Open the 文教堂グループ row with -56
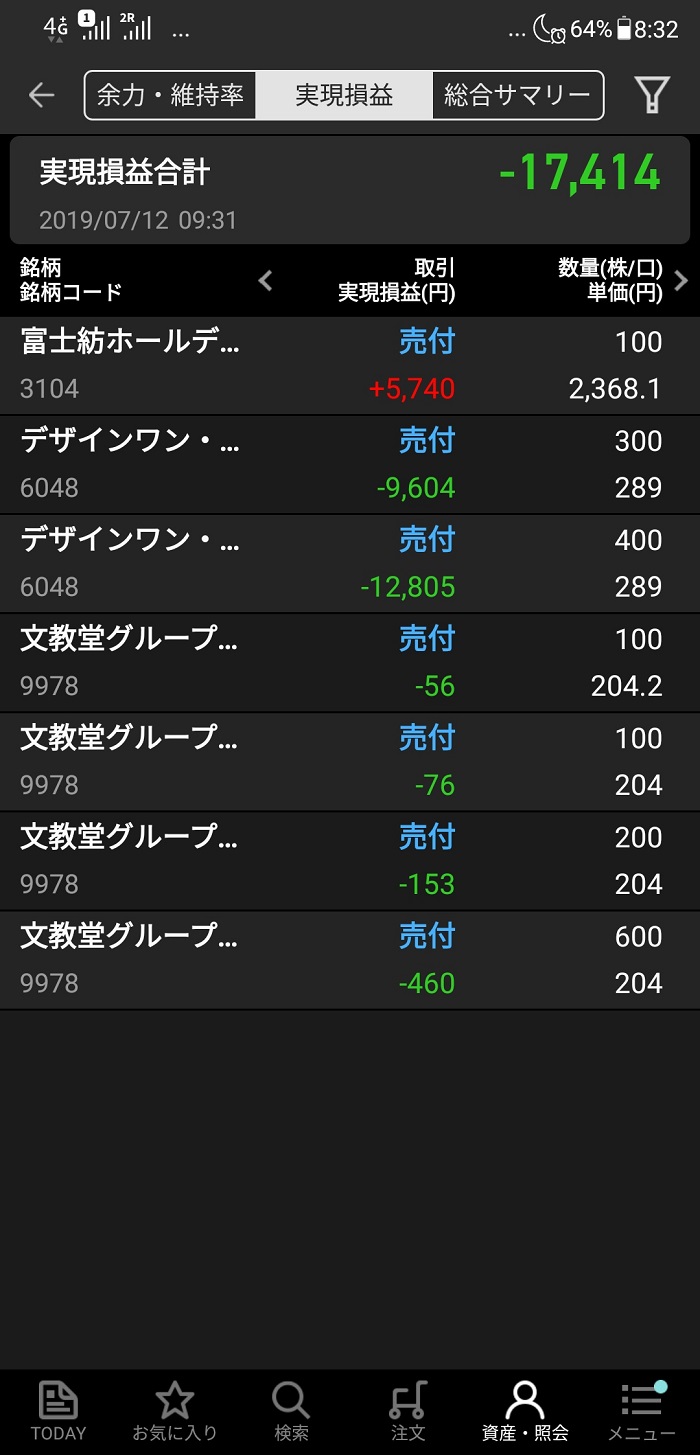The width and height of the screenshot is (700, 1455). coord(350,662)
